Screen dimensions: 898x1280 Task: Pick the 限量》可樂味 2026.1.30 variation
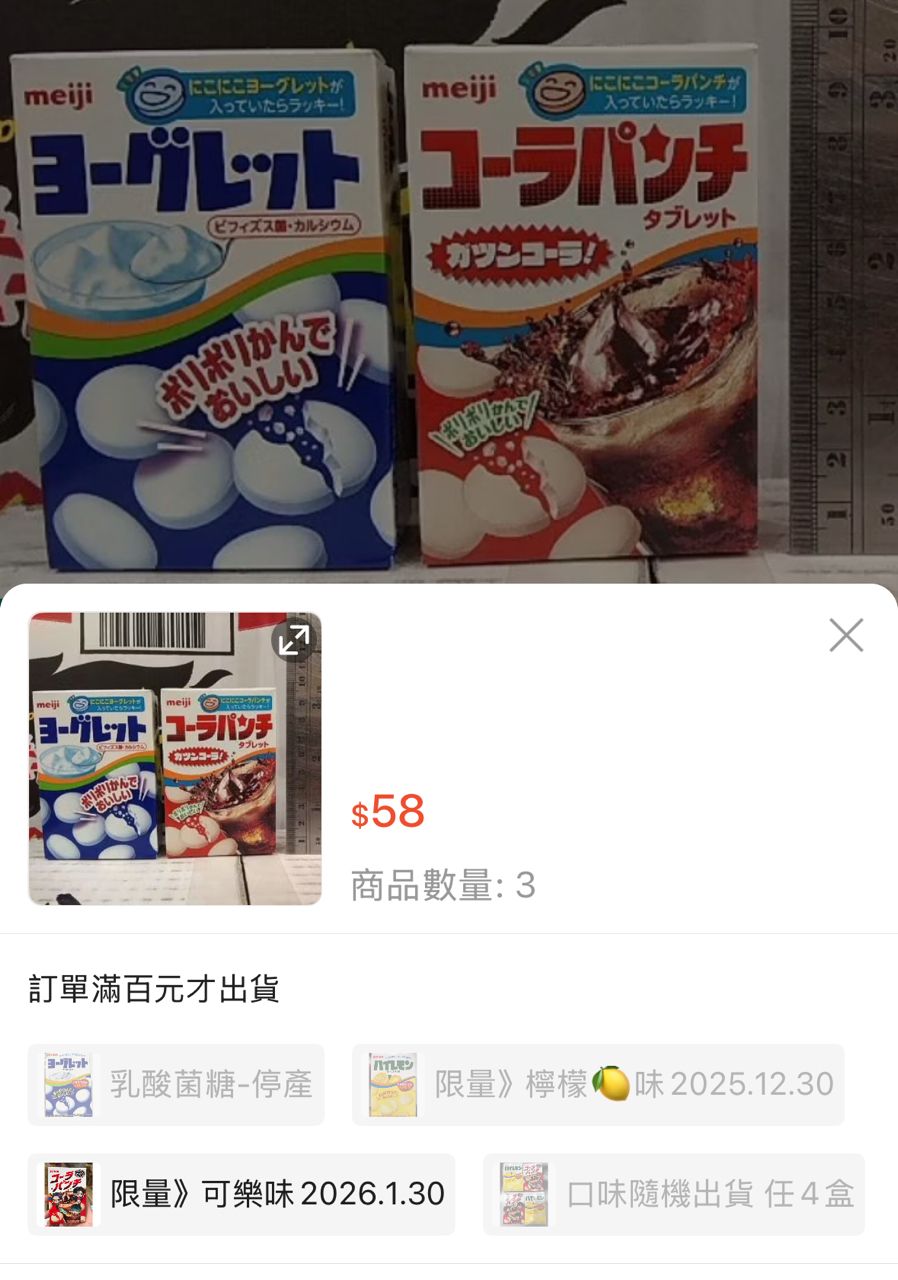[241, 1194]
